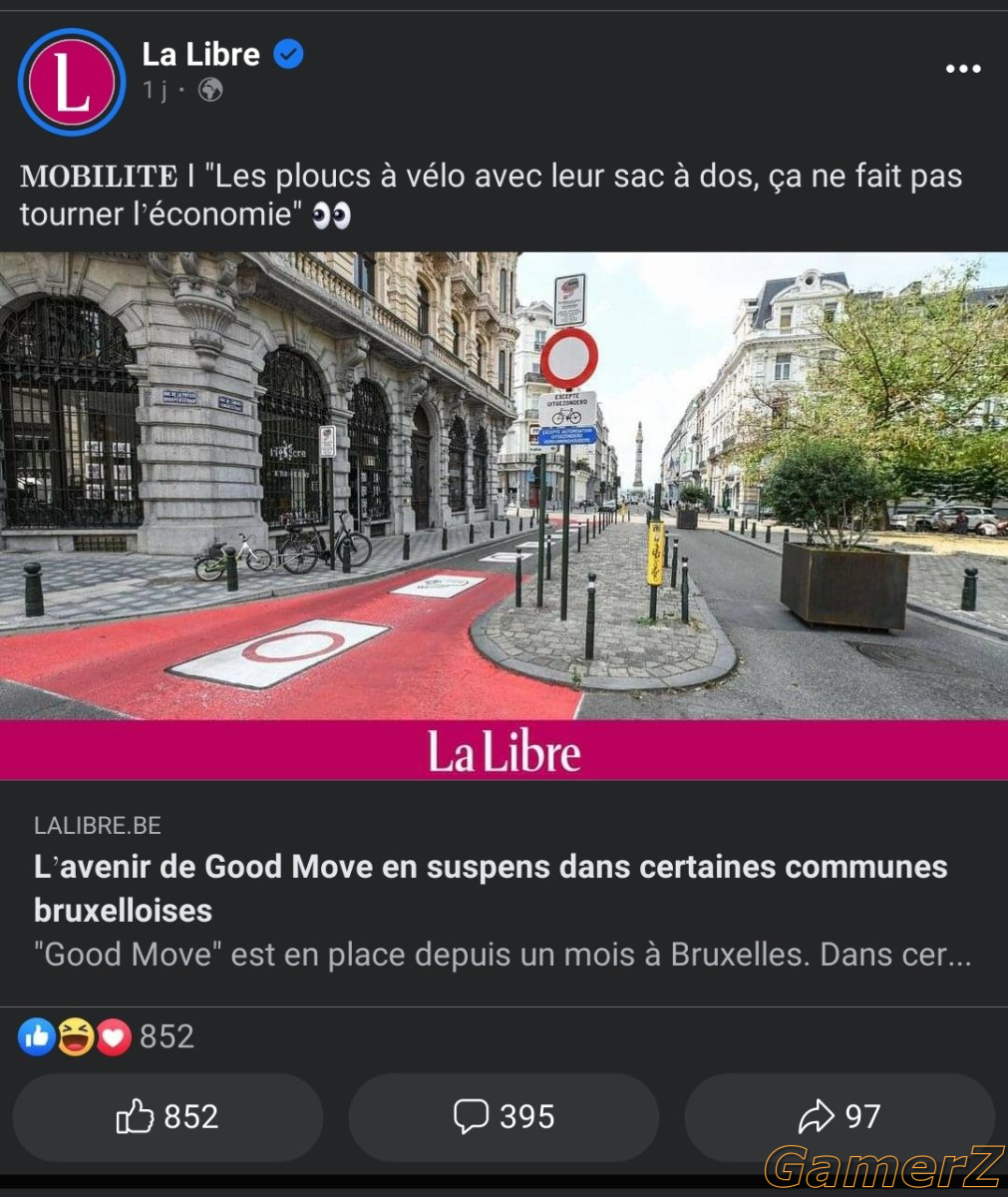View the list of 852 reactions
This screenshot has width=1008, height=1197.
[107, 1037]
